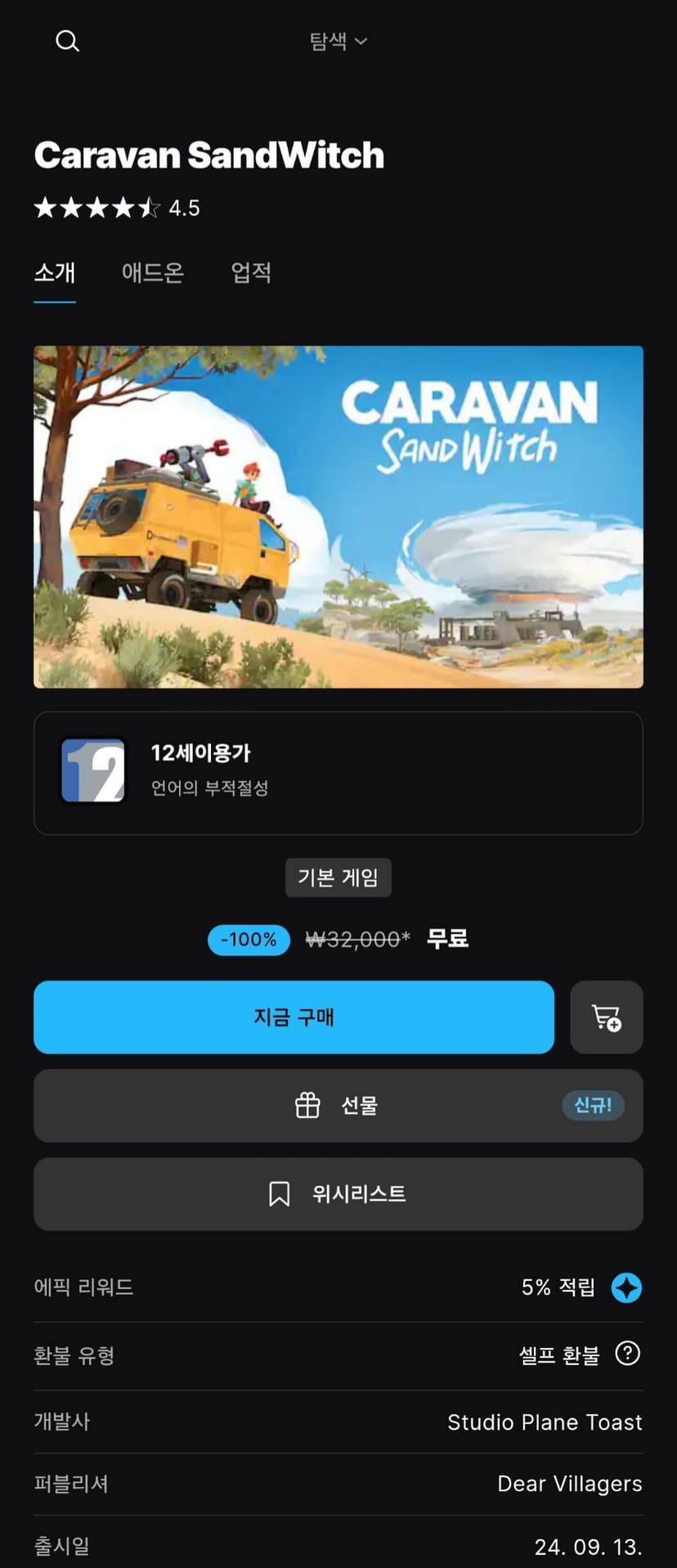The height and width of the screenshot is (1568, 677).
Task: Switch to the 애드온 tab
Action: click(153, 272)
